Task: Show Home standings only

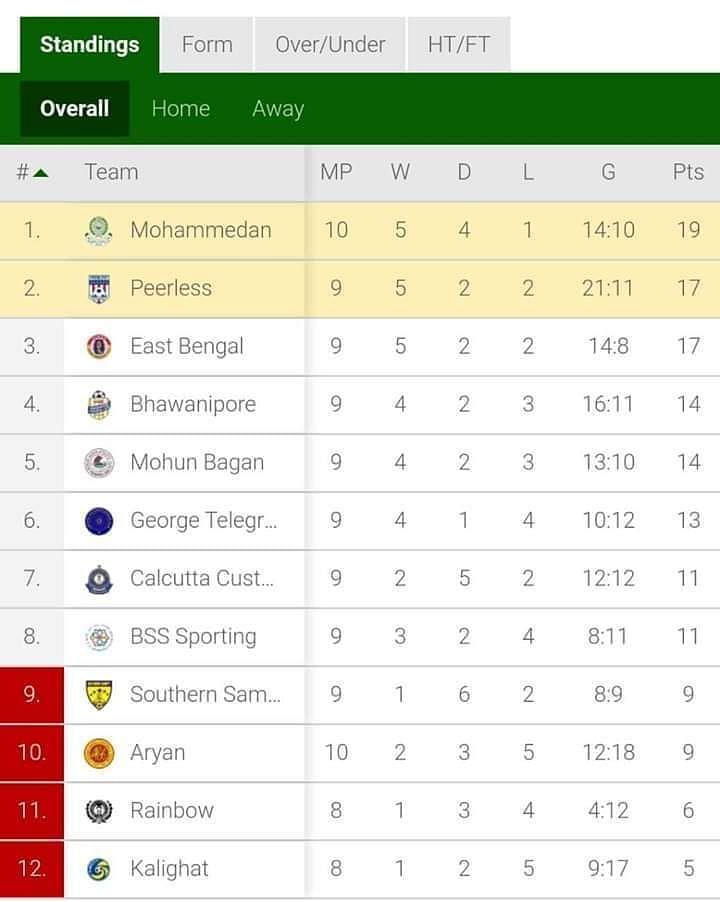Action: tap(180, 109)
